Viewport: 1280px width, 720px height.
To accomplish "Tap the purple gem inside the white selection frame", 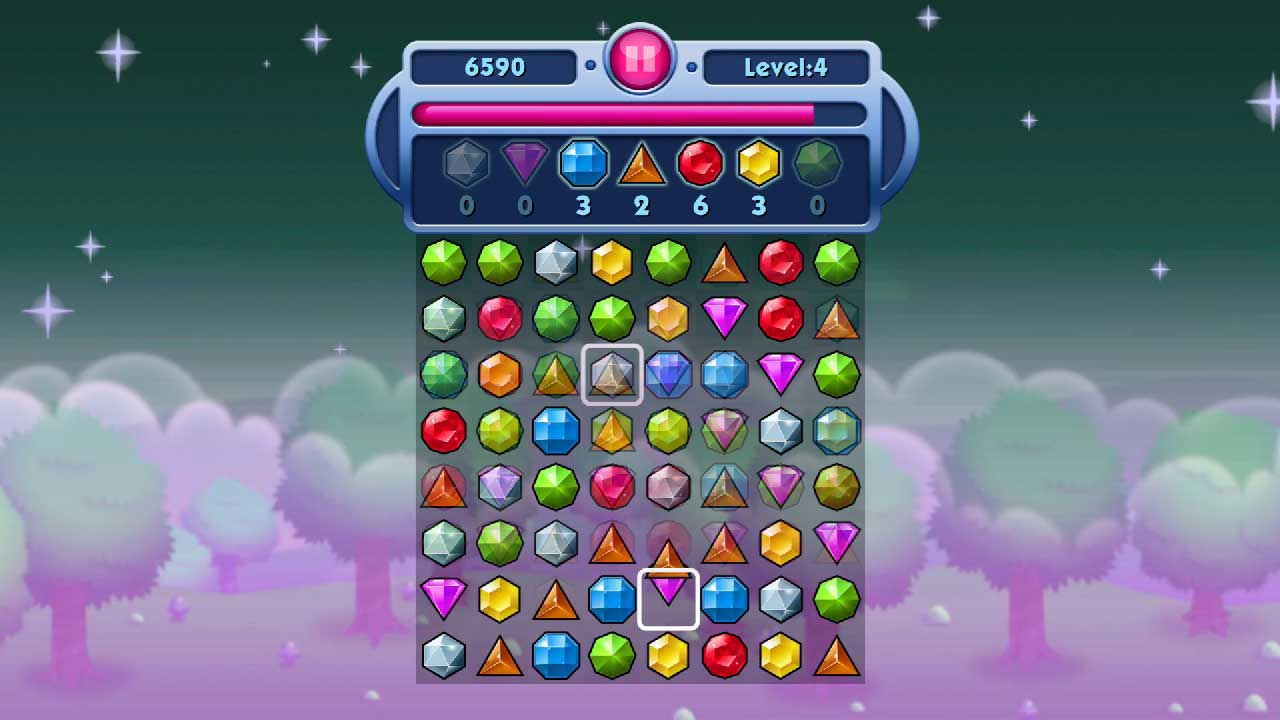I will [x=668, y=598].
